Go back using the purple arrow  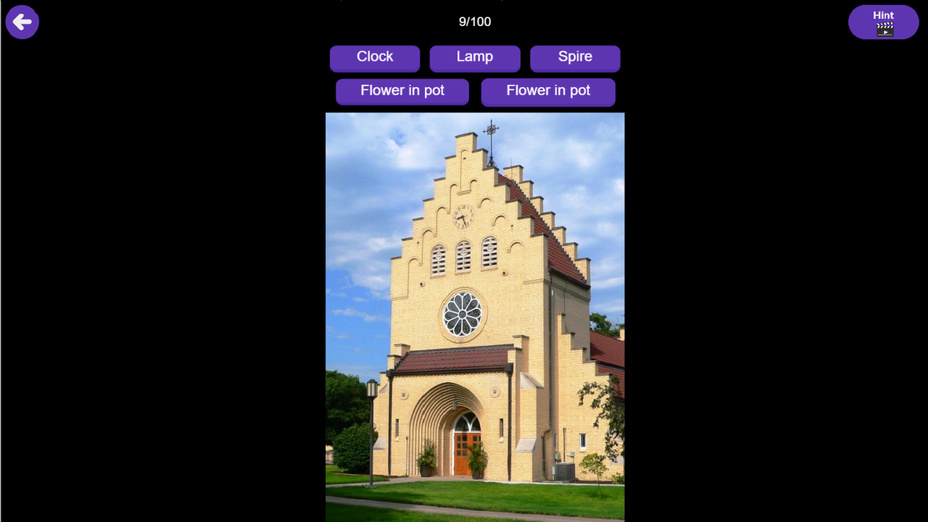22,22
